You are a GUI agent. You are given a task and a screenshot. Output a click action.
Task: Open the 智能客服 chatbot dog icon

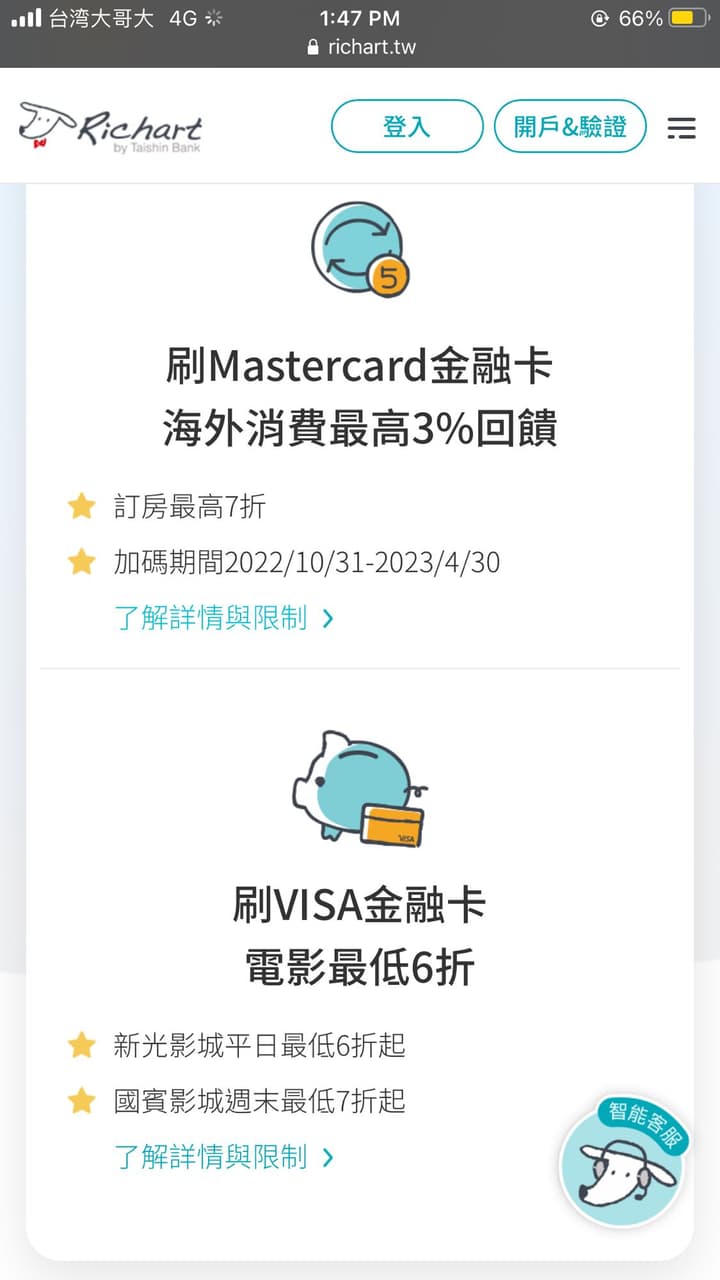[622, 1165]
